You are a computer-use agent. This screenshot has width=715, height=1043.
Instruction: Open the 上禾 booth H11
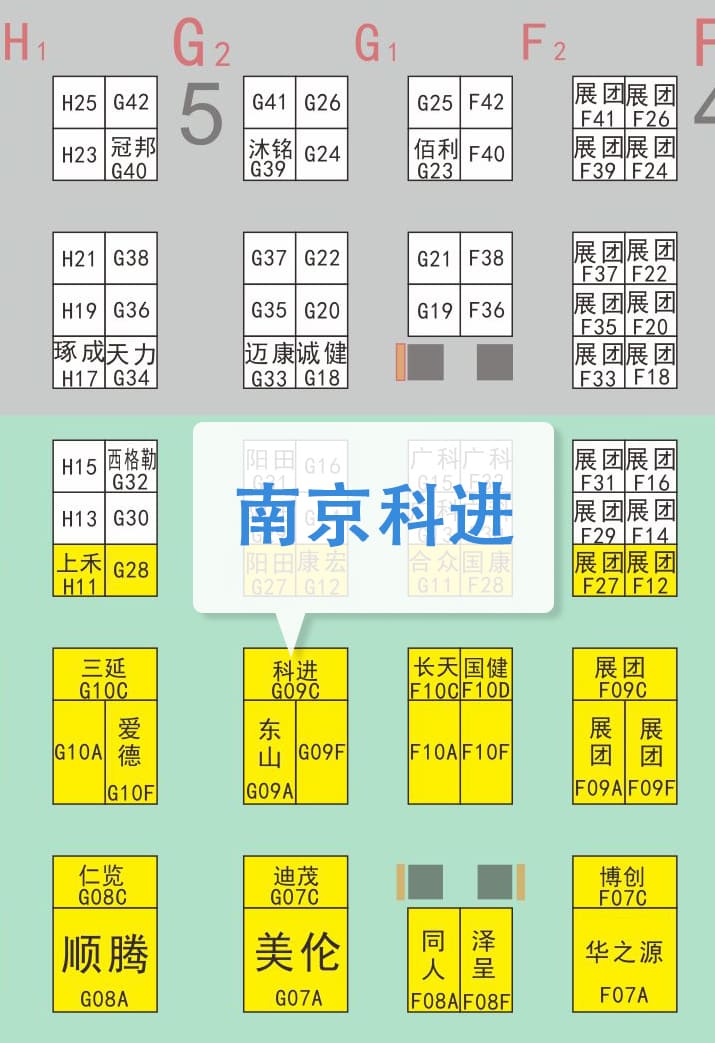click(79, 571)
